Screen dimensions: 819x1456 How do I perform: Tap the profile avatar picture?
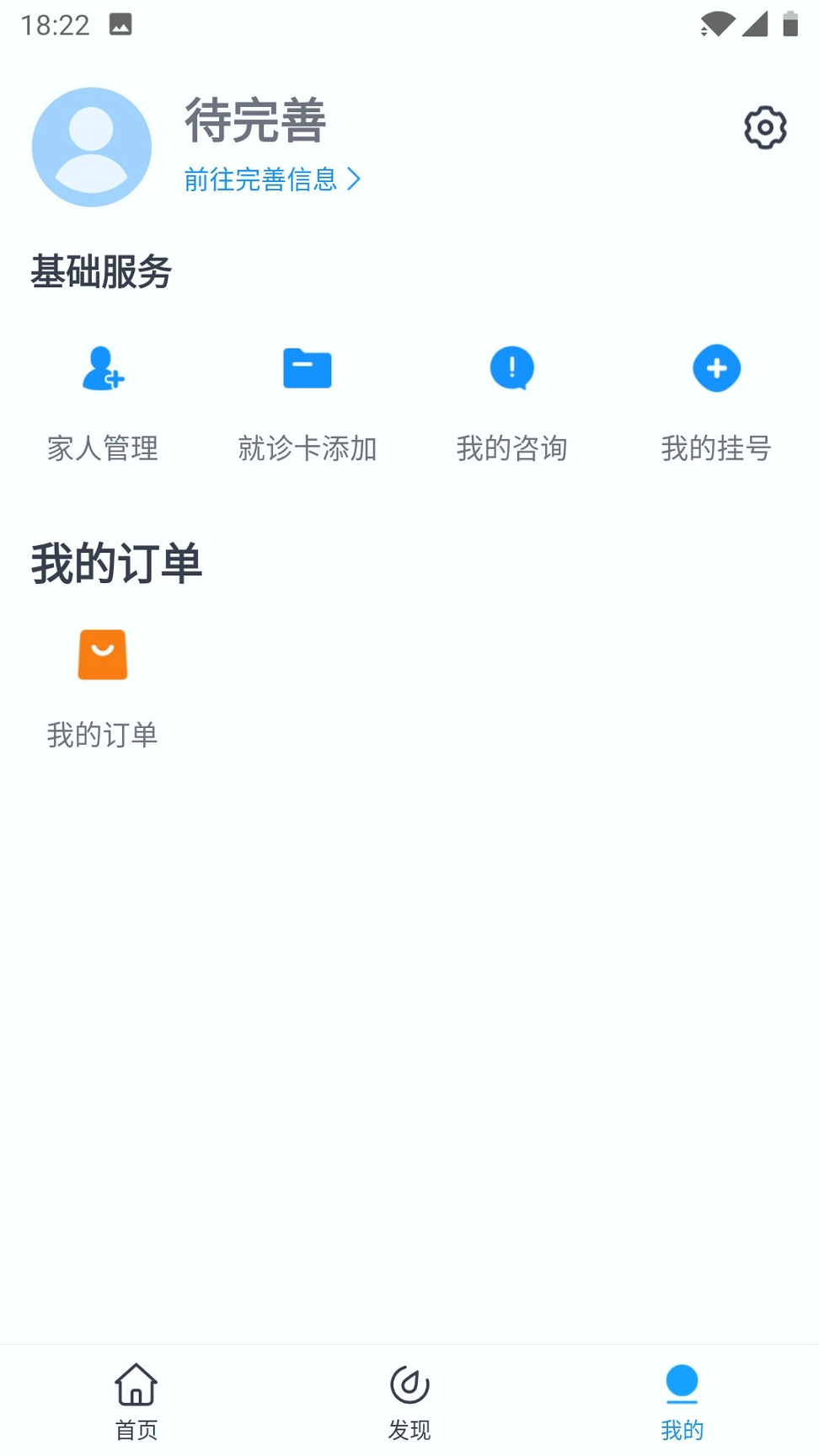92,147
